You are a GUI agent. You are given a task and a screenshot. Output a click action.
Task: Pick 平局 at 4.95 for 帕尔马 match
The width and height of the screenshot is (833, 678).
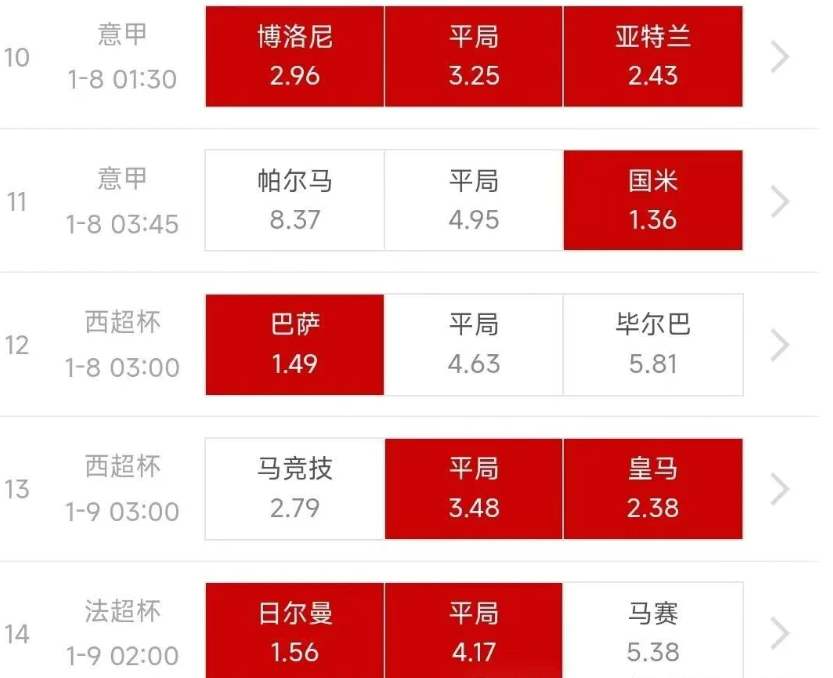[x=474, y=200]
